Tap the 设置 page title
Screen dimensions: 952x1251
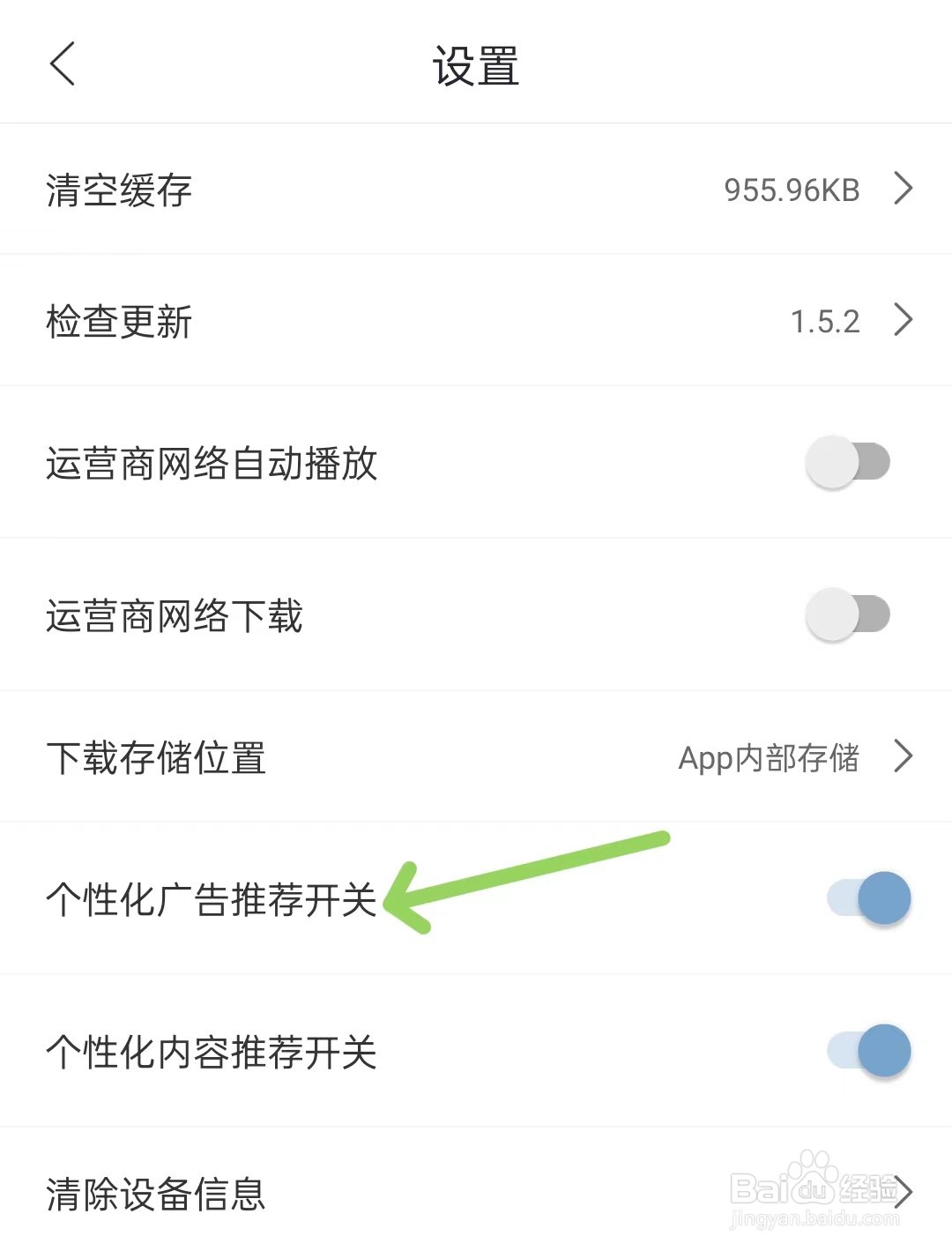[x=476, y=66]
